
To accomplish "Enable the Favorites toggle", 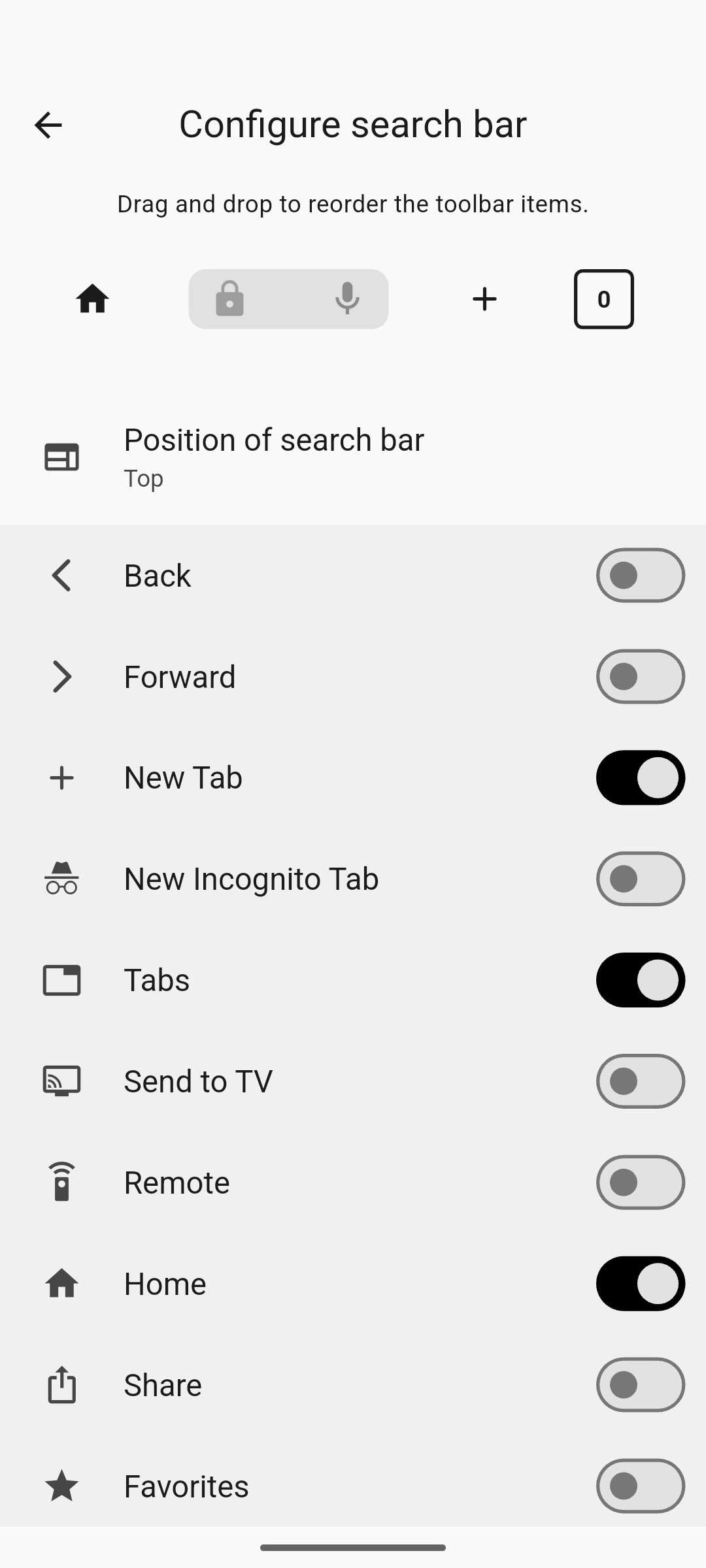I will tap(640, 1486).
